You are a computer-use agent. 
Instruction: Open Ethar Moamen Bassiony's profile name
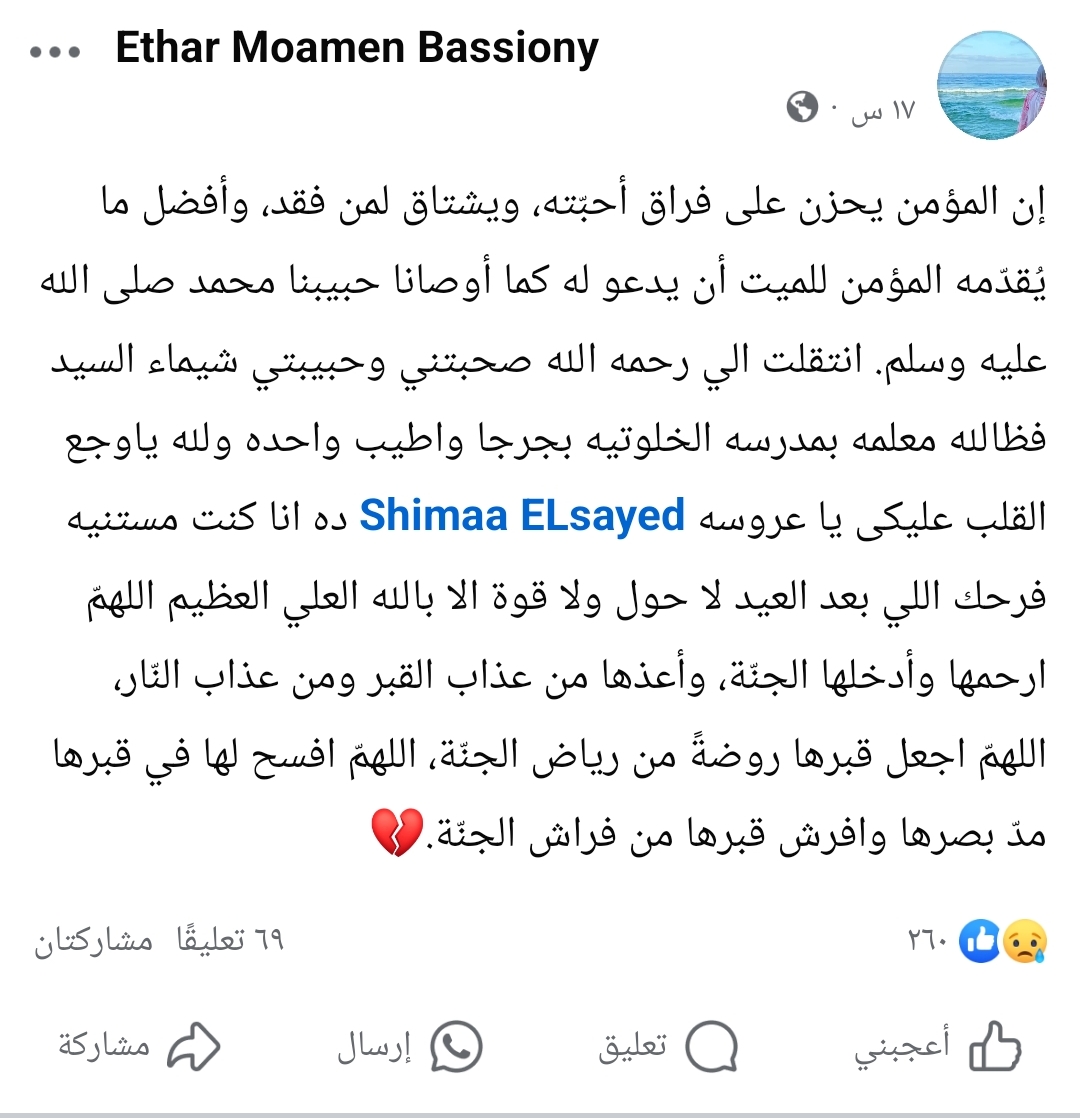(x=357, y=48)
